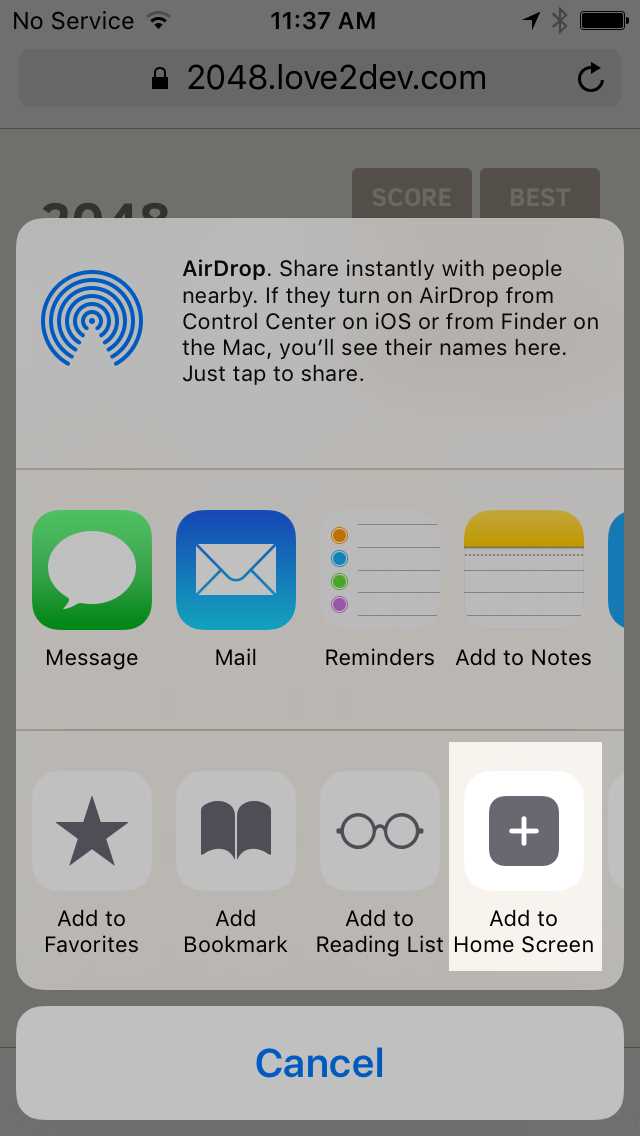Cancel the share sheet

click(x=320, y=1063)
